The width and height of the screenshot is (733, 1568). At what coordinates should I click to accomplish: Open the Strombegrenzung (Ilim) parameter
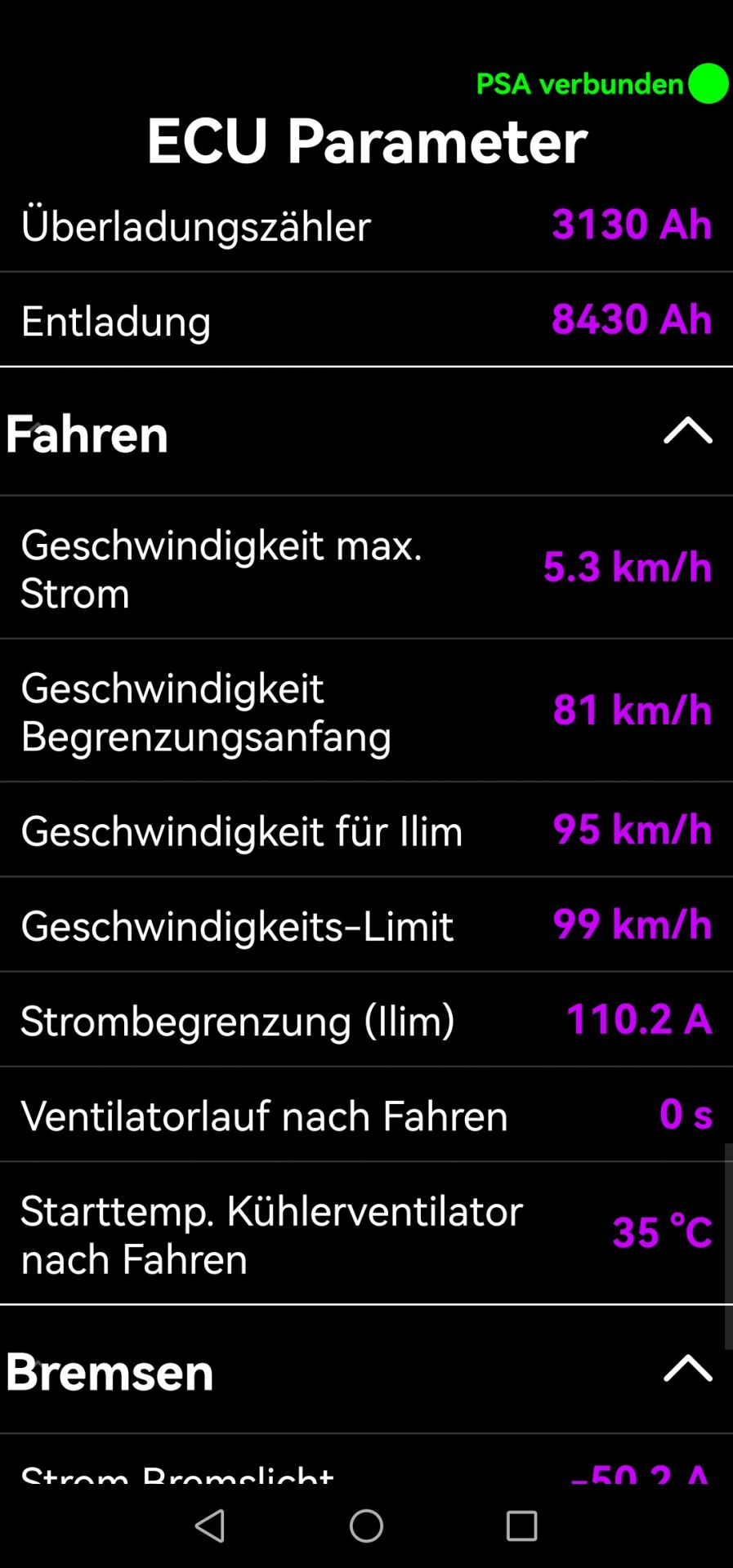point(366,1020)
